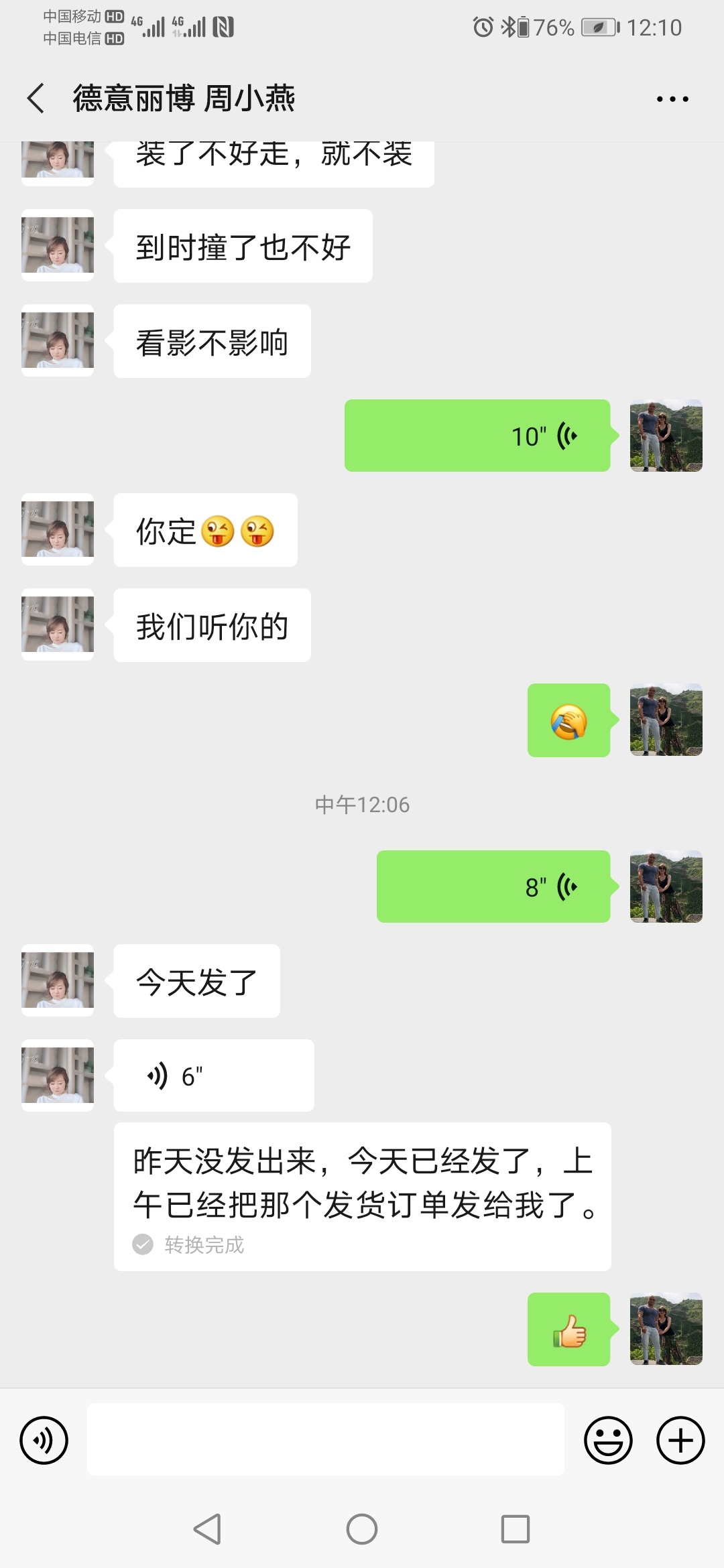
Task: Play the 10-second sent voice message
Action: click(477, 436)
